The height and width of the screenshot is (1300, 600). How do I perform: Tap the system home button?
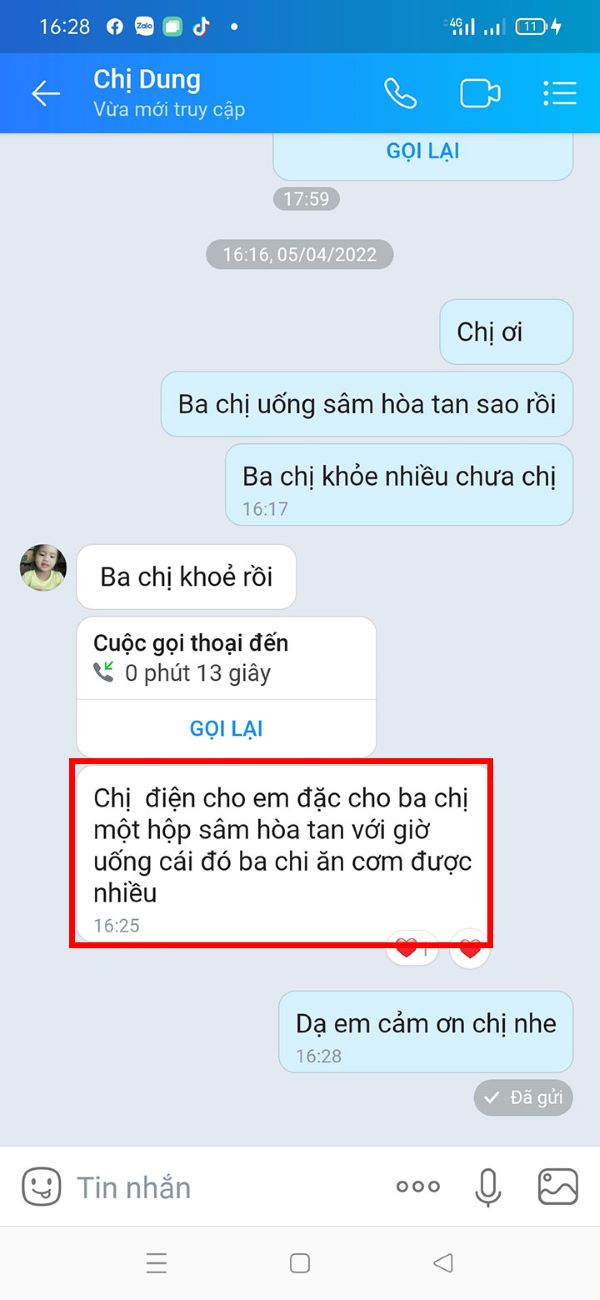(300, 1263)
